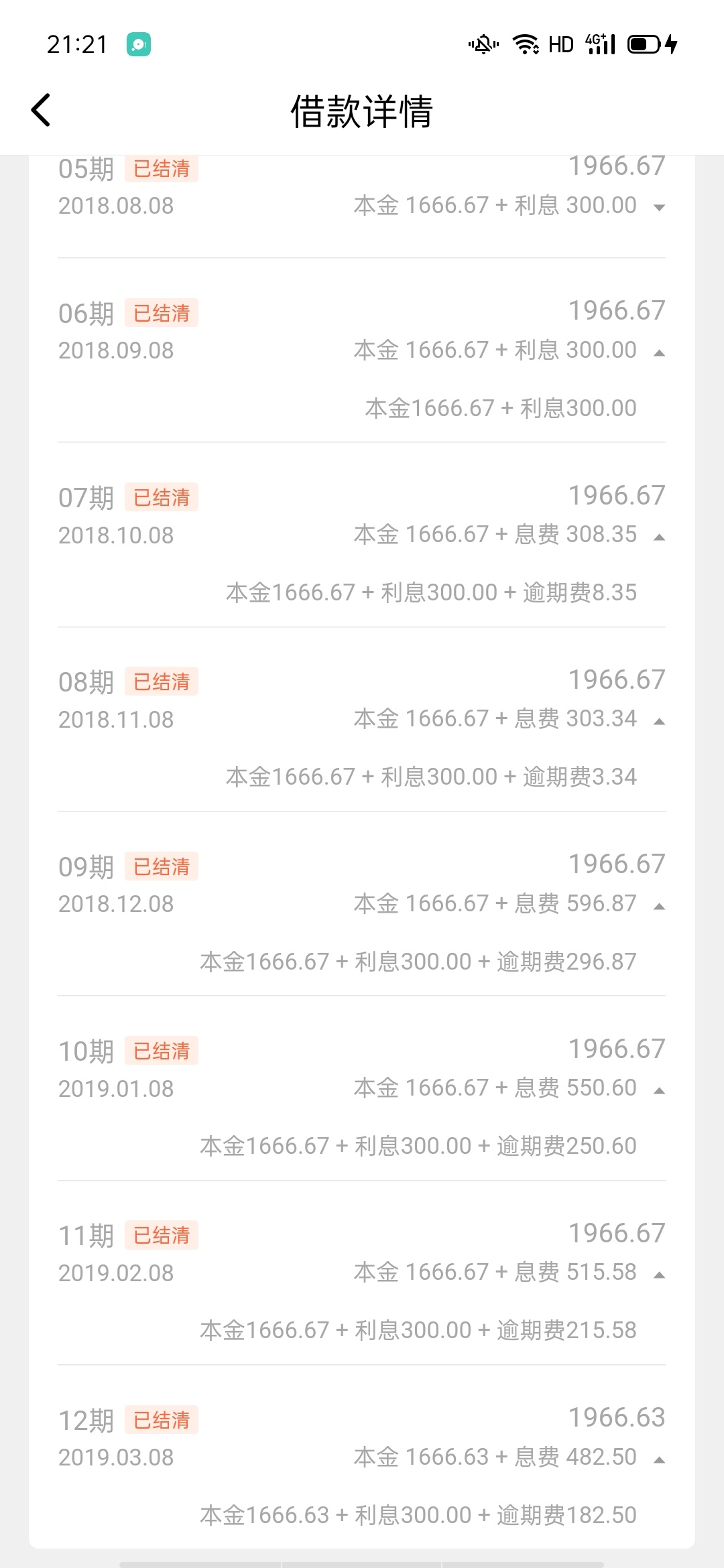Screen dimensions: 724x1568
Task: Collapse the 10期 breakdown with 息费 550.60
Action: pyautogui.click(x=660, y=1090)
